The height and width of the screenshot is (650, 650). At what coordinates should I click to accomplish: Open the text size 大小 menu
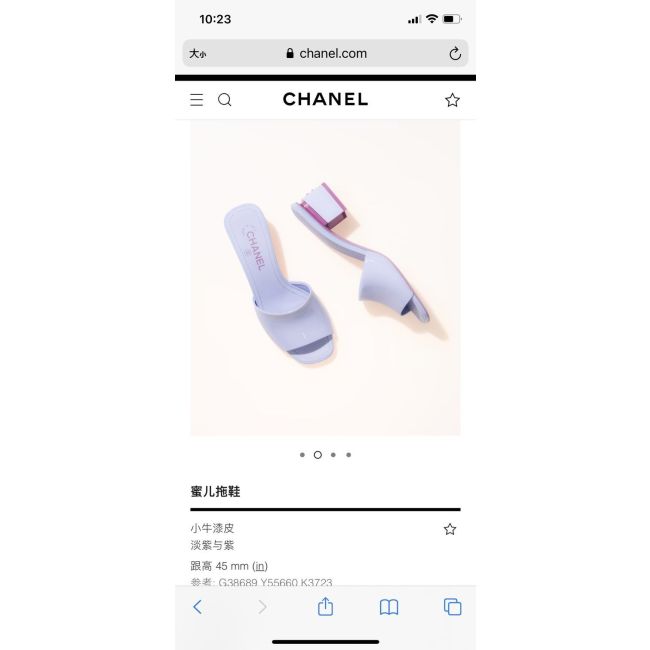point(197,54)
